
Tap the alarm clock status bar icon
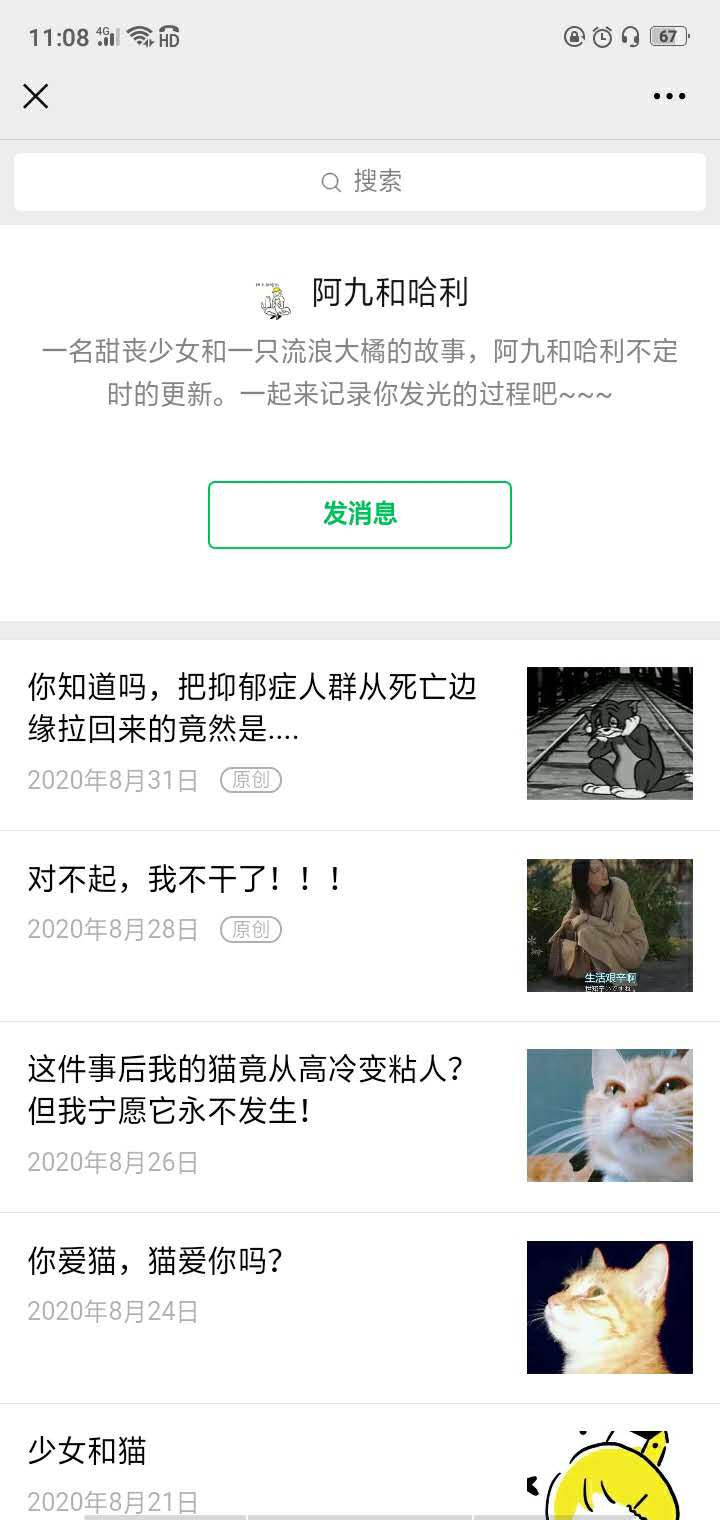[601, 36]
